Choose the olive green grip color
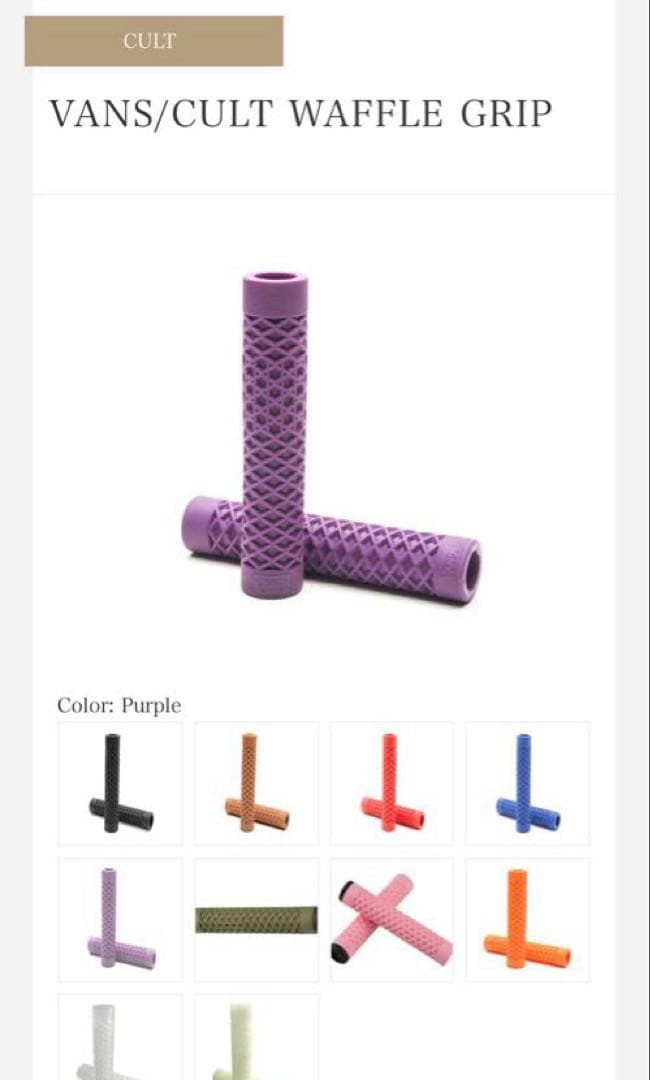This screenshot has height=1080, width=650. tap(256, 919)
